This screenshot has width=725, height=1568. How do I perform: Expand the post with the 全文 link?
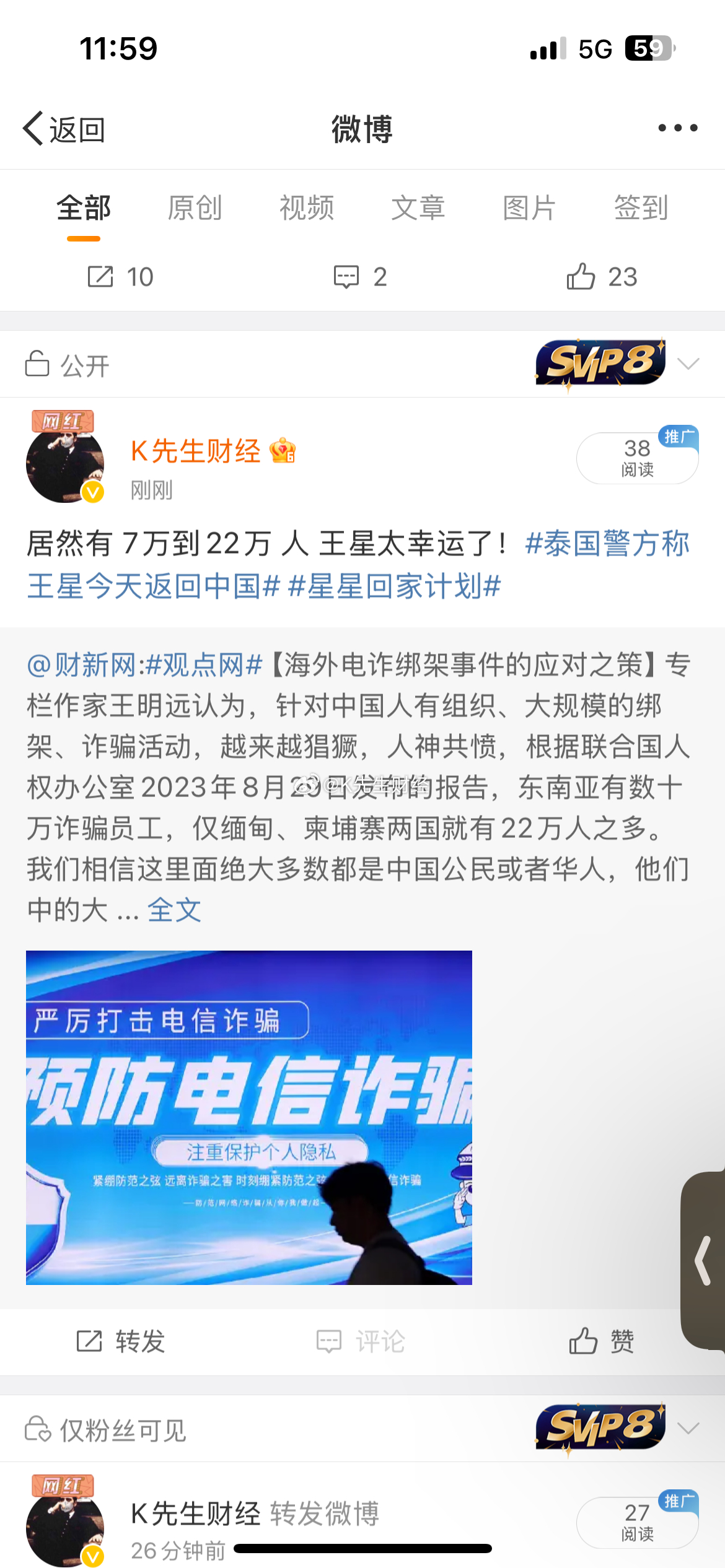[174, 910]
